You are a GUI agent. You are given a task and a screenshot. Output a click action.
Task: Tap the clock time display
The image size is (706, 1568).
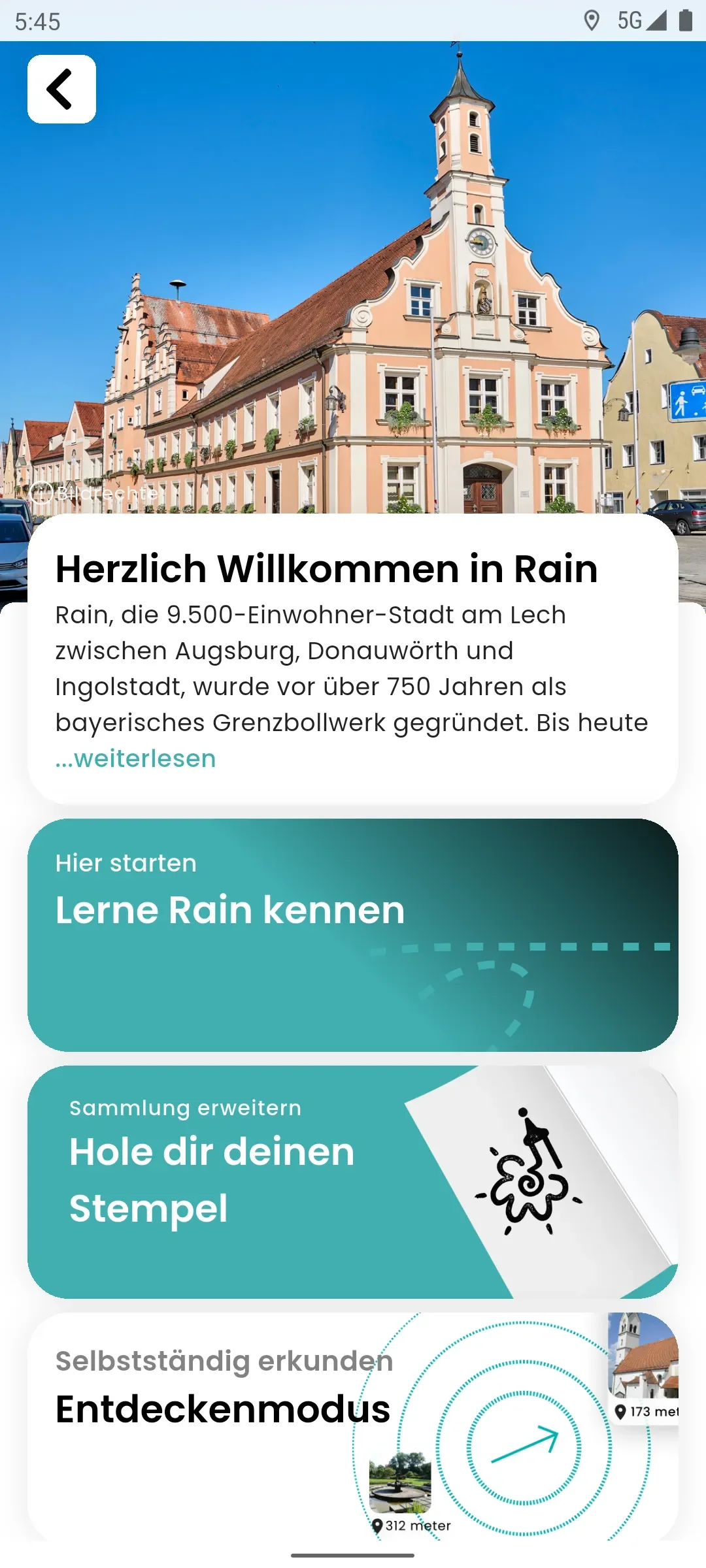[x=37, y=22]
